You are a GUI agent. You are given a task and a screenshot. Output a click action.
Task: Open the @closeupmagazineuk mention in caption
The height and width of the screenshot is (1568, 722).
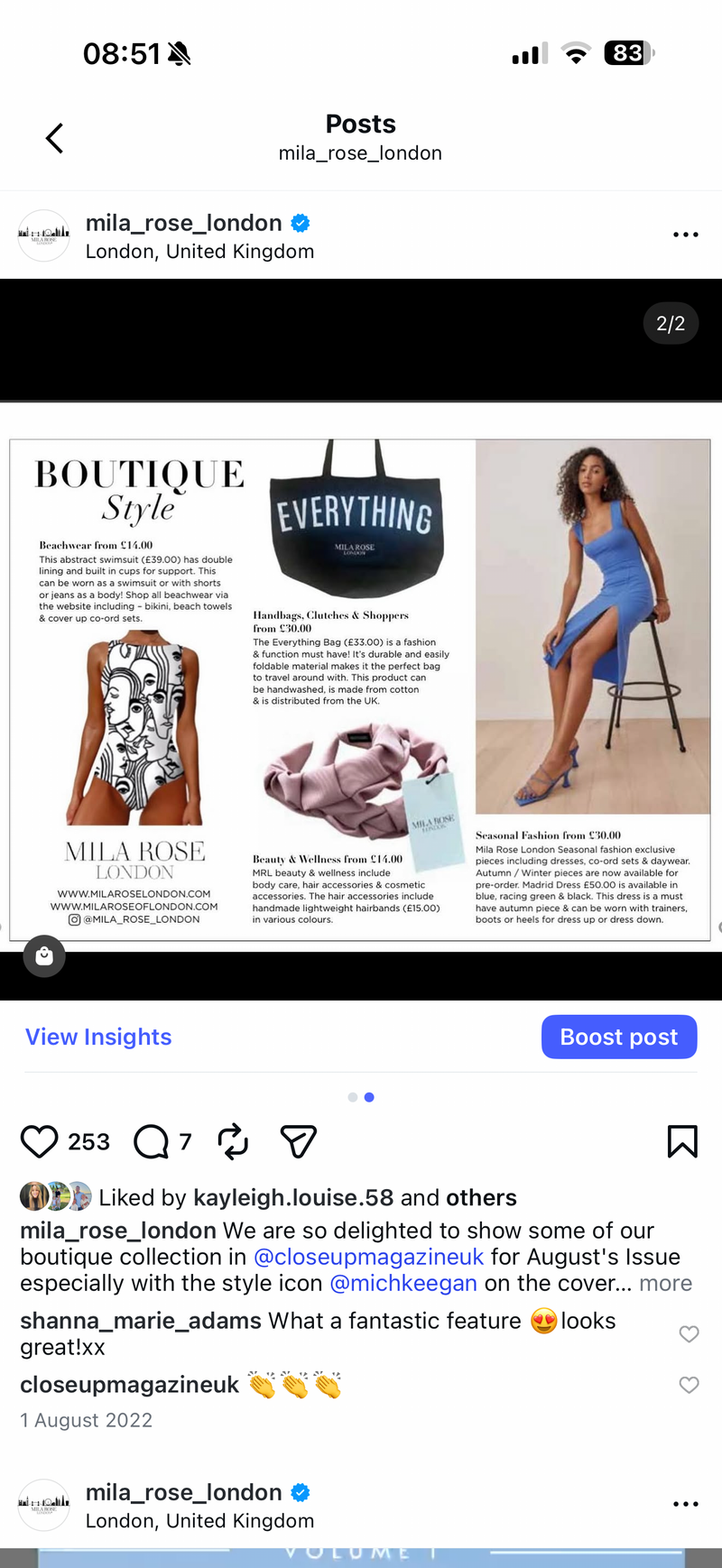[x=368, y=1257]
